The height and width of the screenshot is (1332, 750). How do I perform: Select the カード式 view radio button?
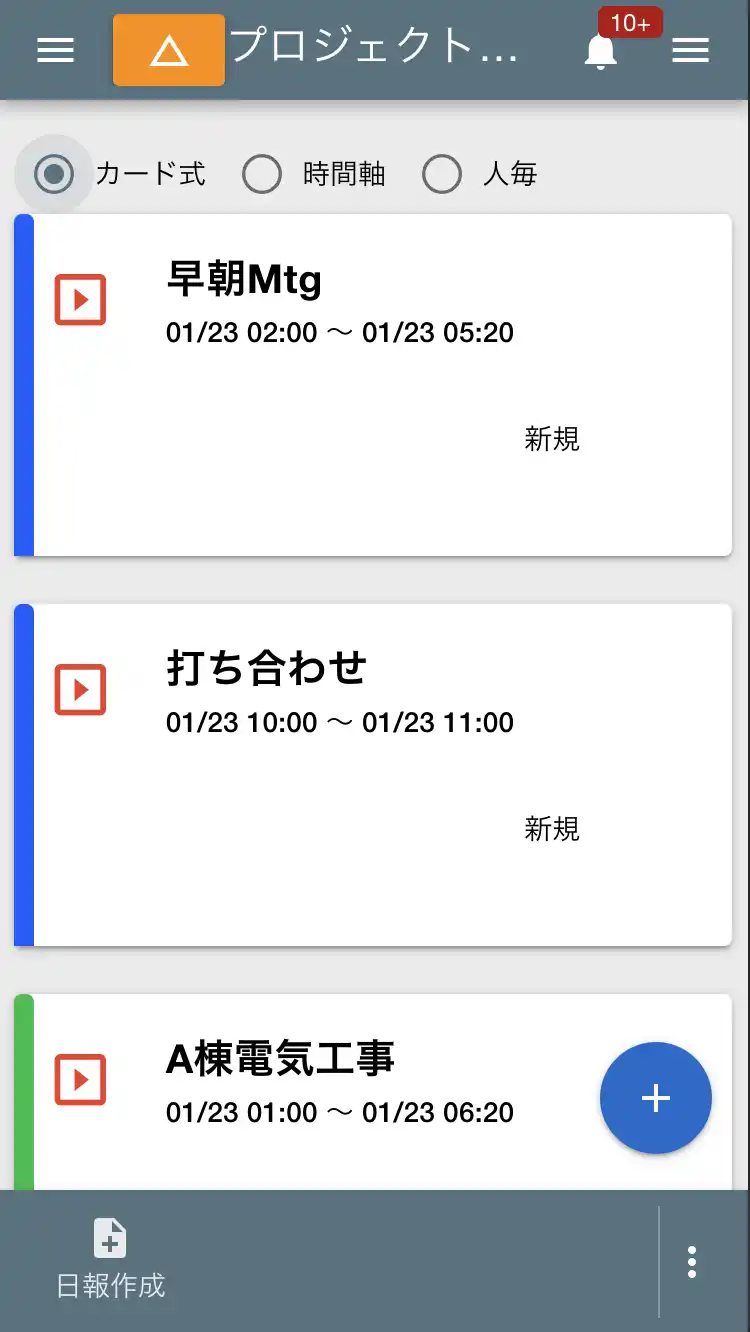pyautogui.click(x=54, y=173)
